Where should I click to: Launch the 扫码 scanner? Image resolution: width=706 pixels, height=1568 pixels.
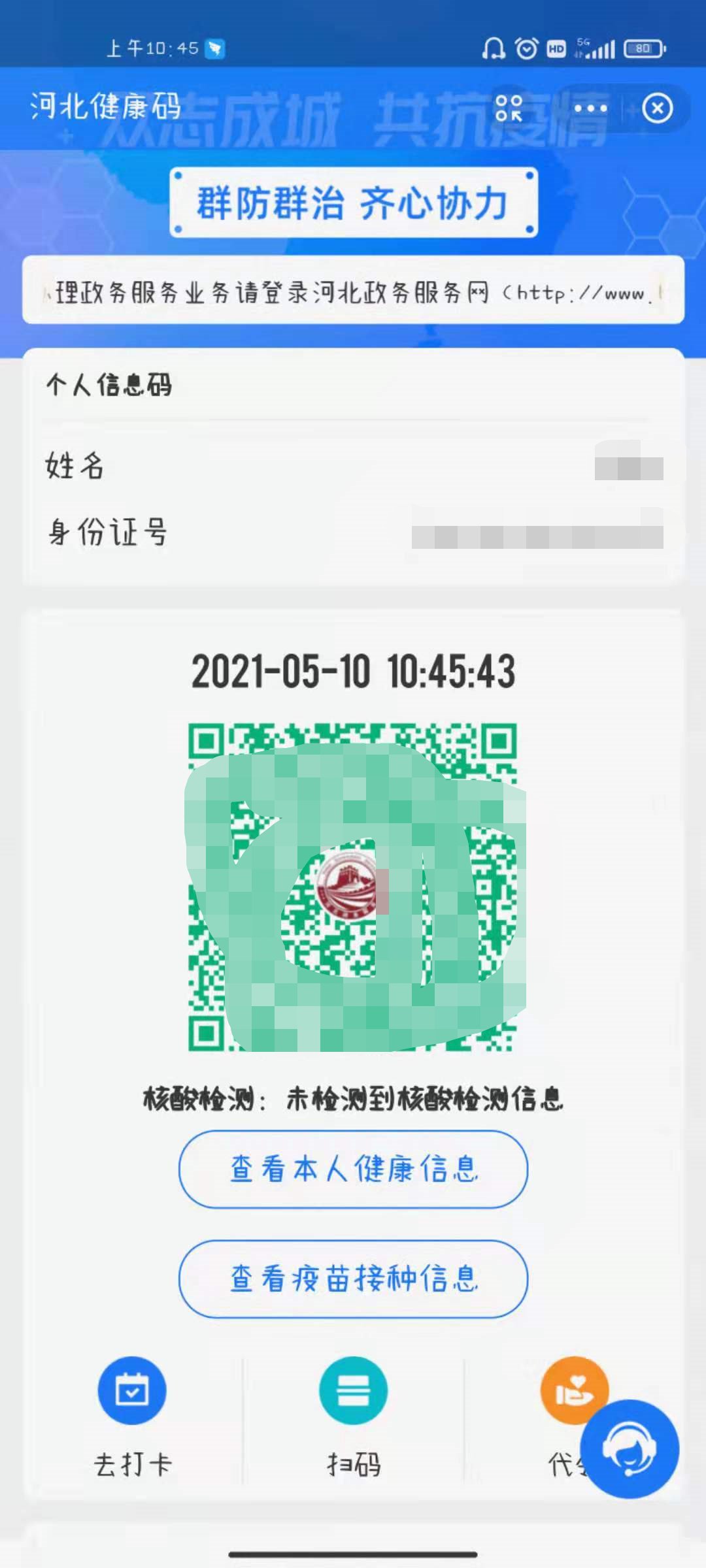353,1411
